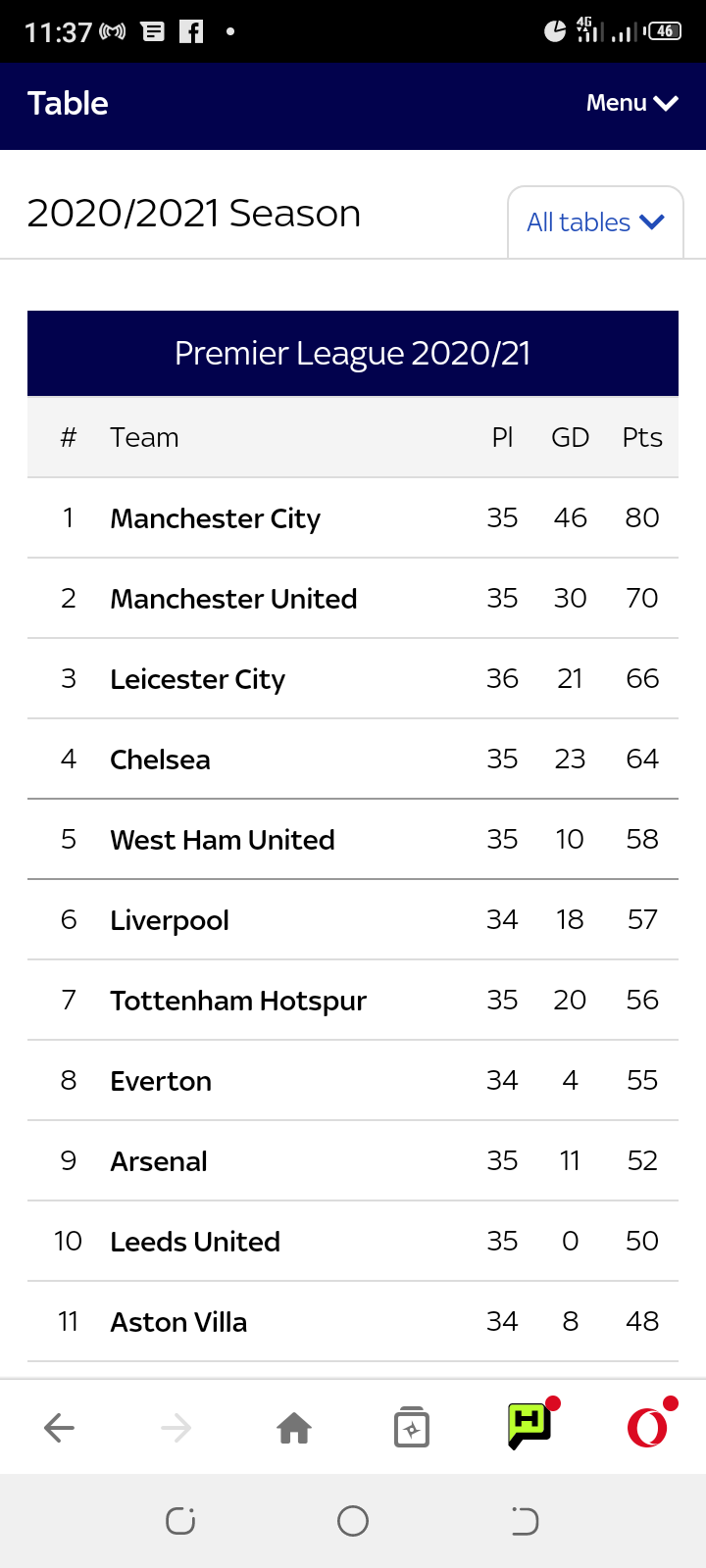
Task: Open Chelsea team page
Action: [x=160, y=759]
